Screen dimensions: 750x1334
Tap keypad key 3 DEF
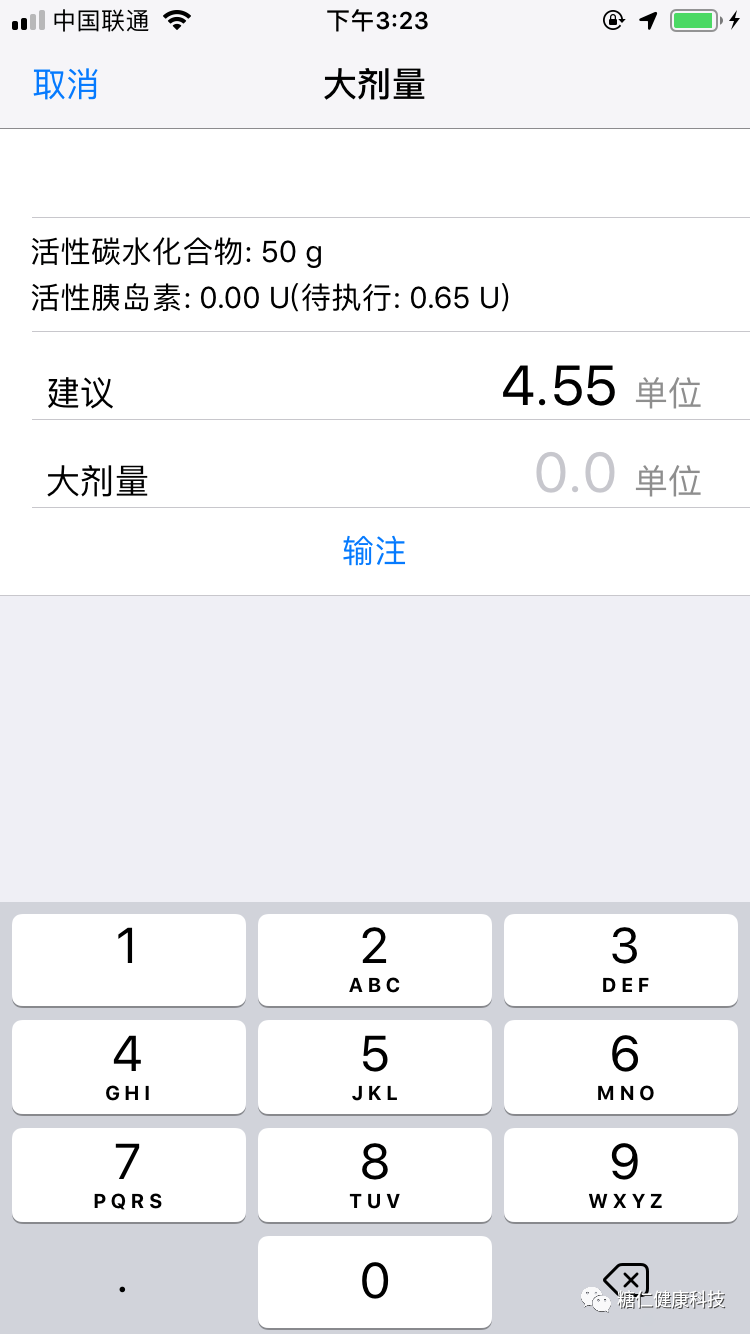(621, 960)
